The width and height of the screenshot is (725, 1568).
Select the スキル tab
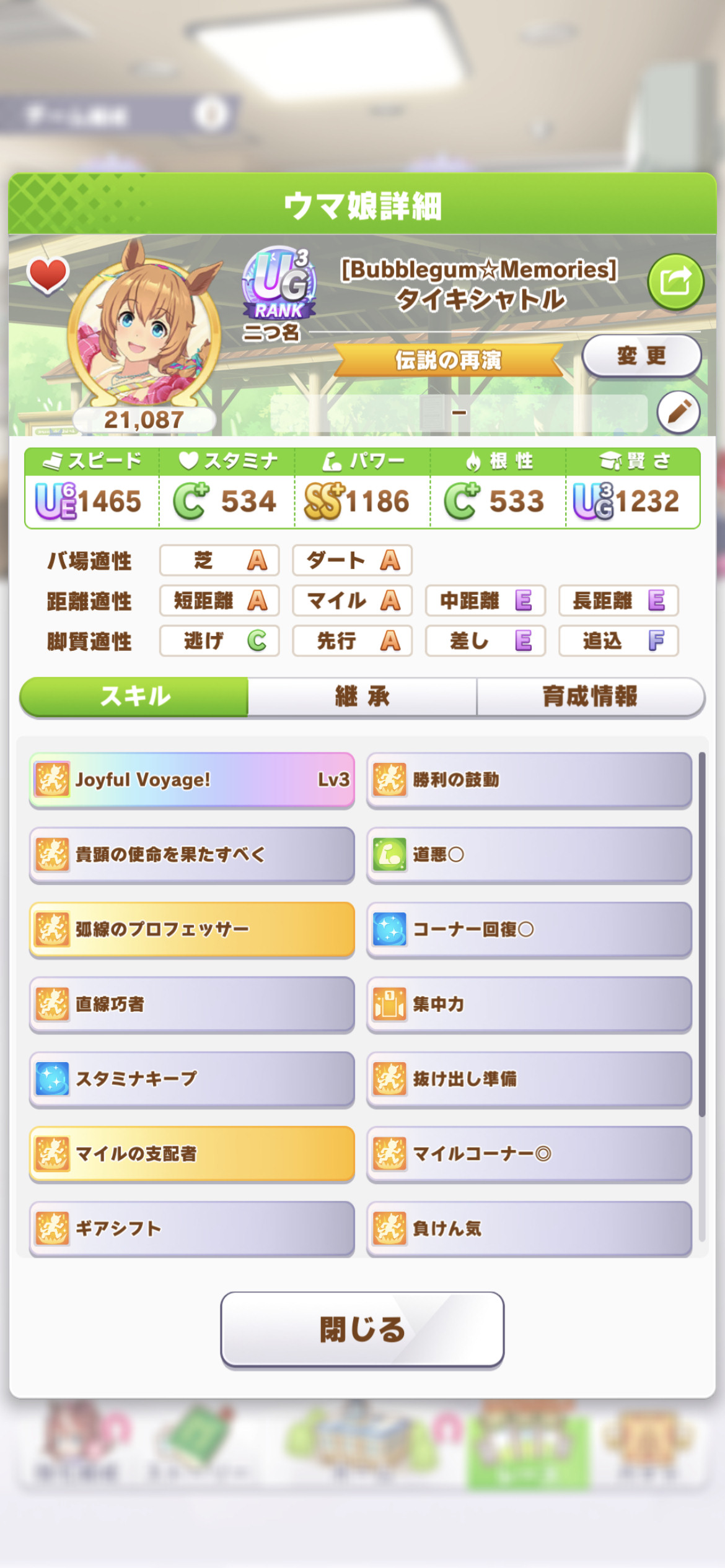click(x=134, y=697)
